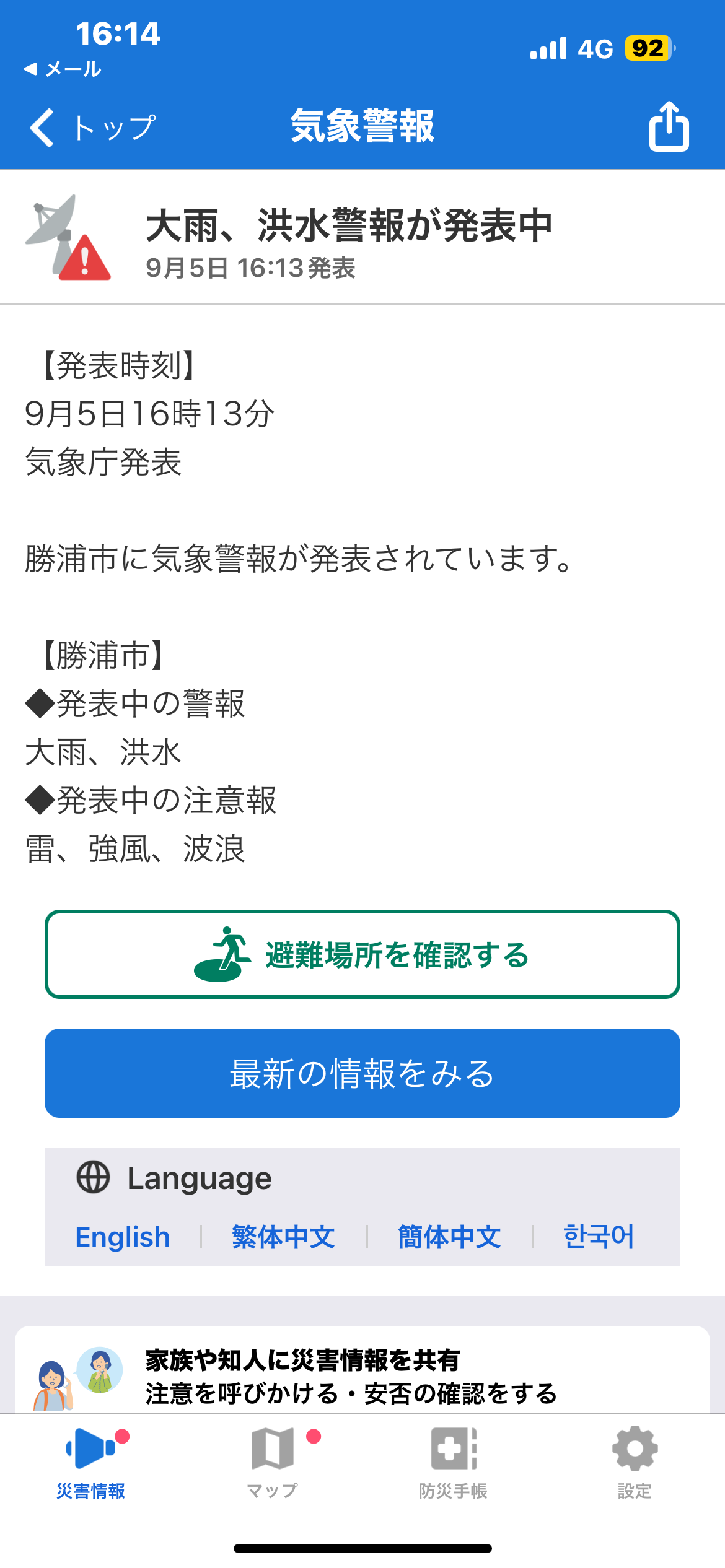
Task: Share this weather warning
Action: [x=669, y=127]
